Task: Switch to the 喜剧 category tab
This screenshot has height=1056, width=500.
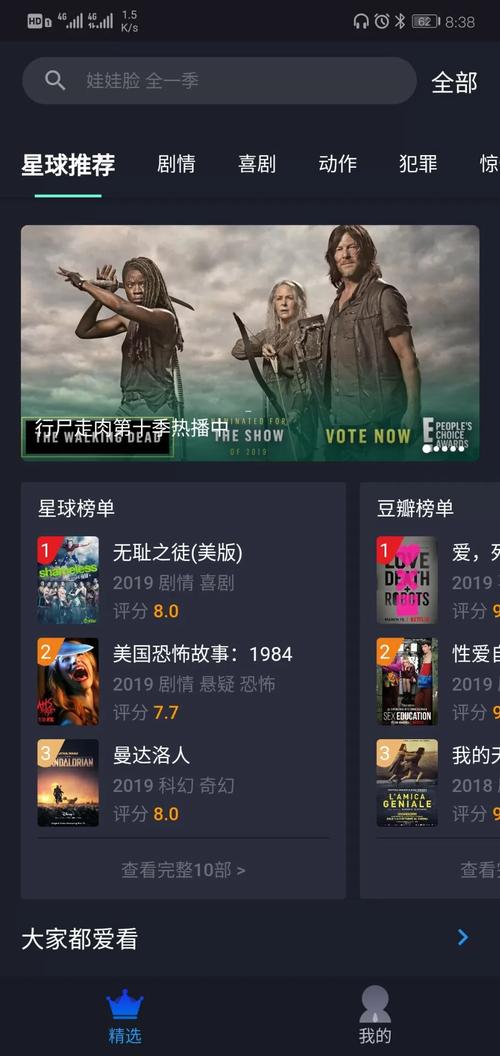Action: (257, 164)
